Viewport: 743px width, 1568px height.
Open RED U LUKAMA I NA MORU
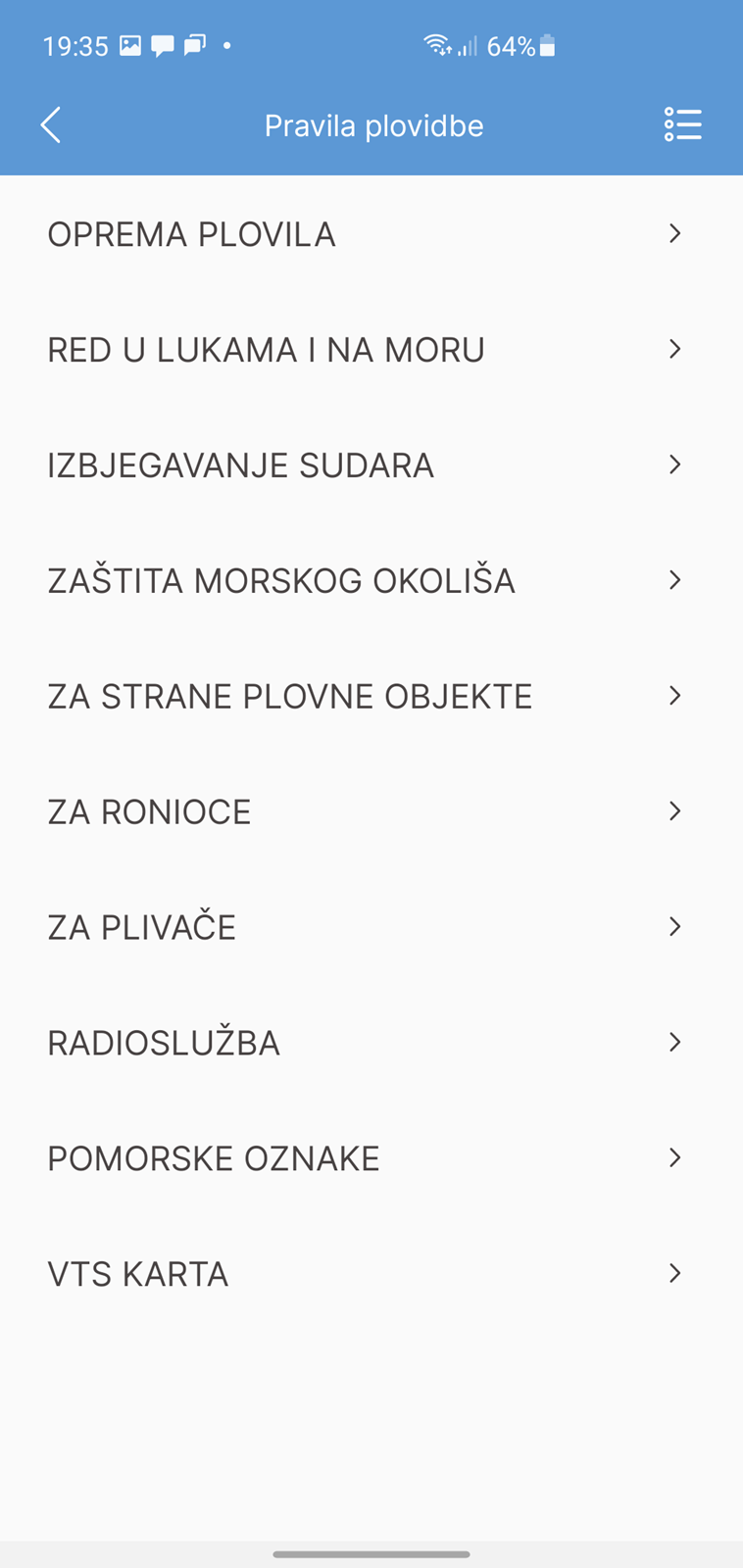click(371, 350)
